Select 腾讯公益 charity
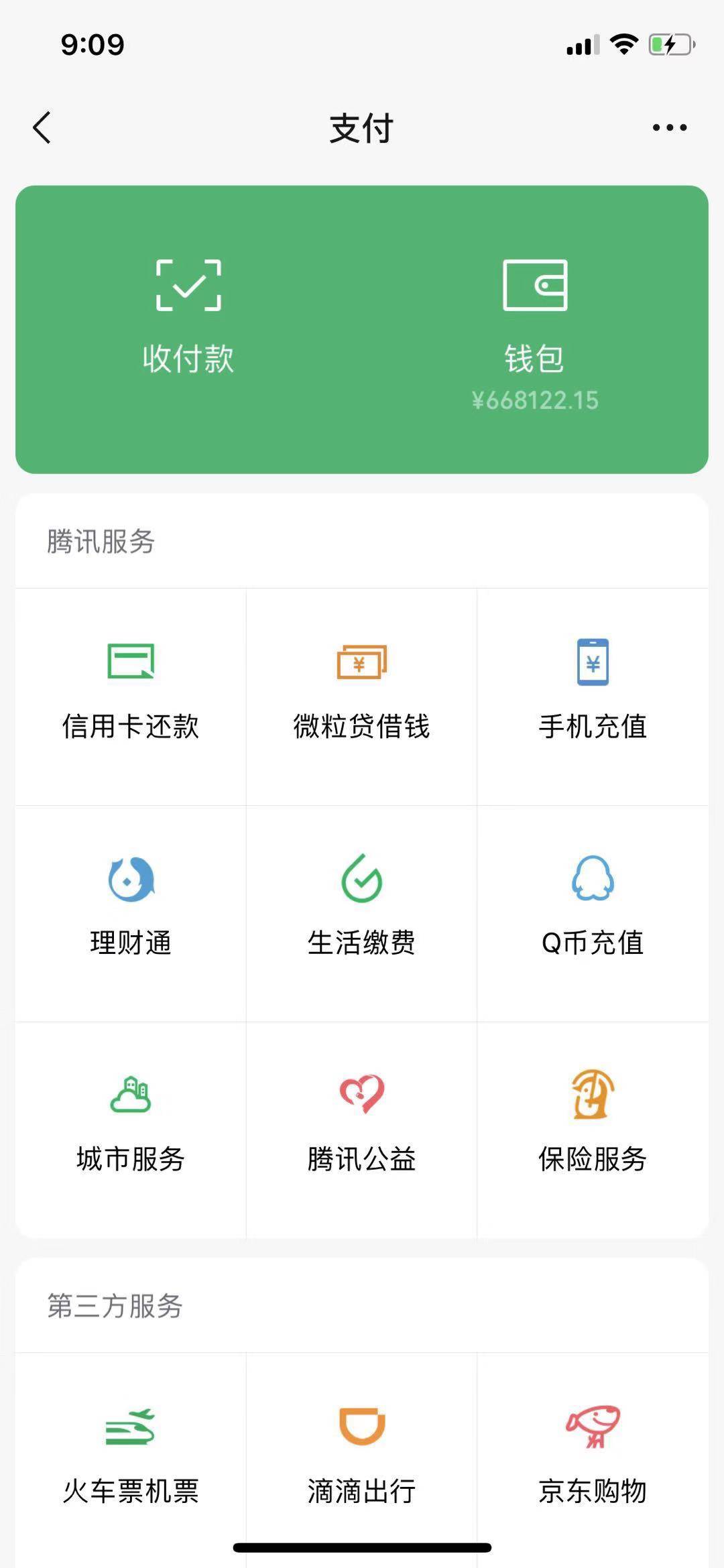Image resolution: width=724 pixels, height=1568 pixels. [x=361, y=1130]
